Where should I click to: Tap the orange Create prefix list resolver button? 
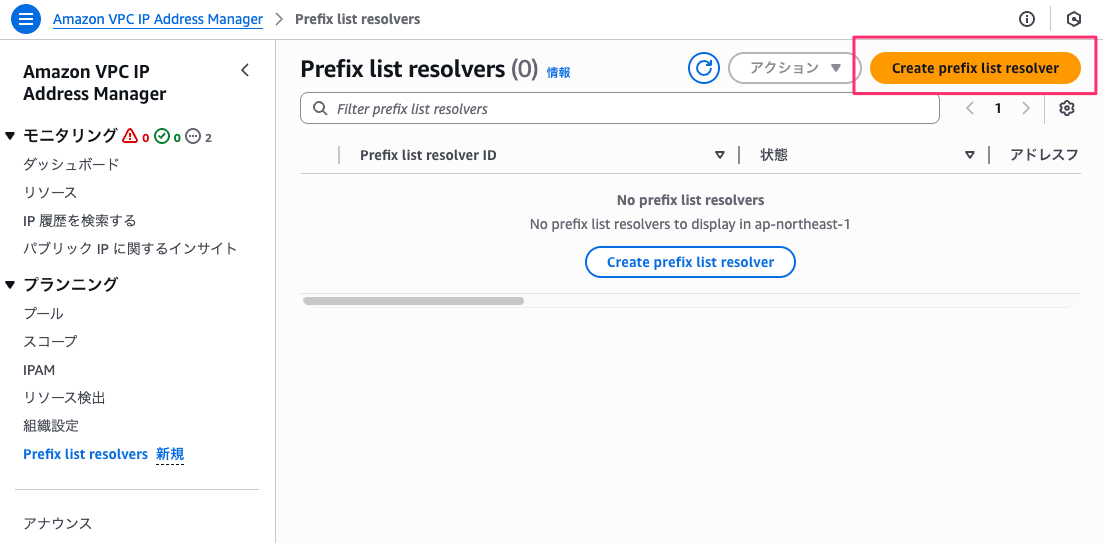[x=974, y=68]
